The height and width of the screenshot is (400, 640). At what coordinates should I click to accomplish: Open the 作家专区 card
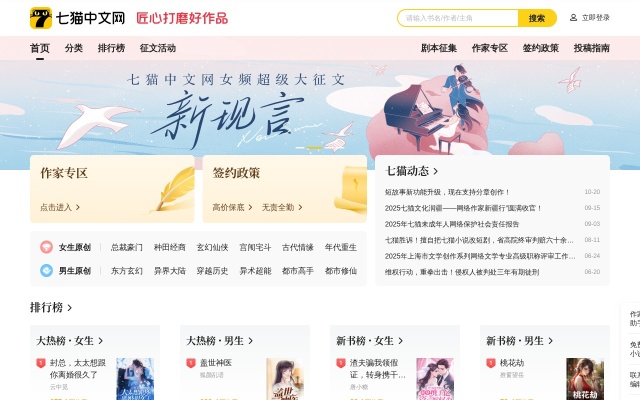point(112,188)
